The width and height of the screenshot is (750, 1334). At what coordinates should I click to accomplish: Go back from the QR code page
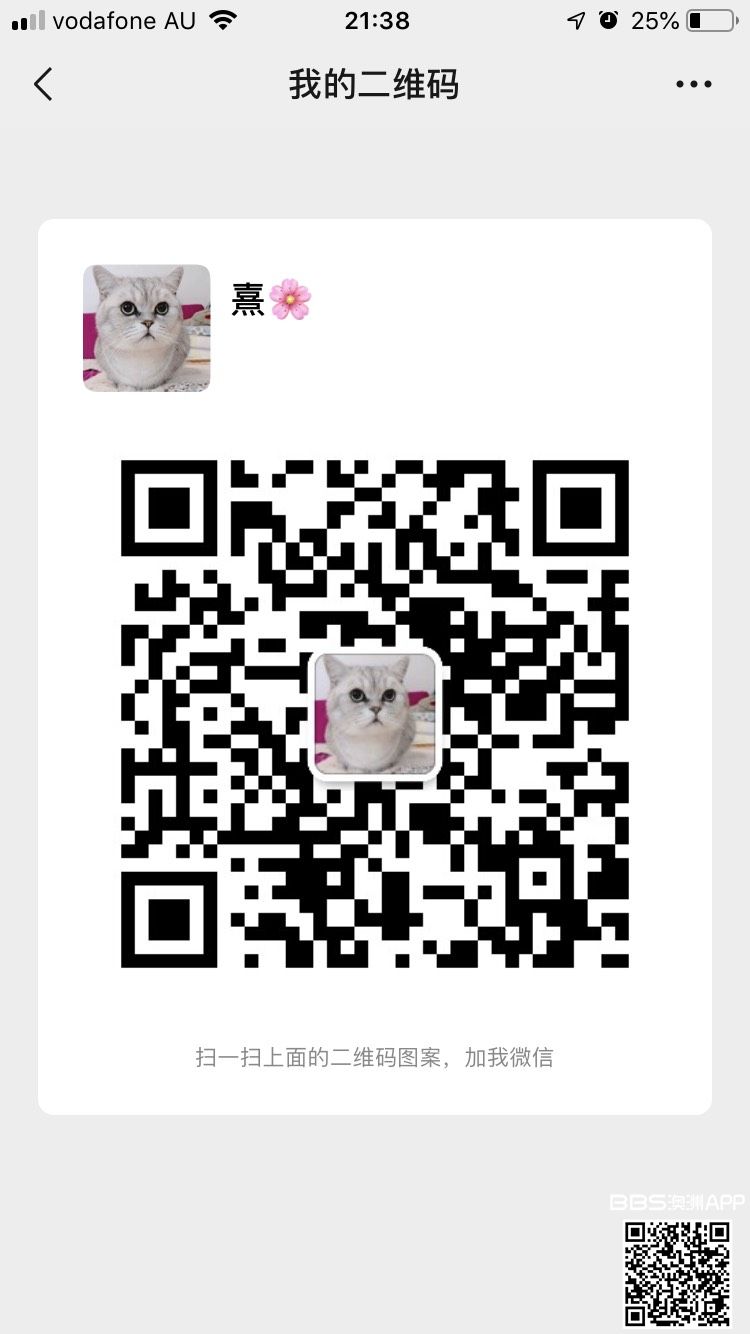click(x=43, y=85)
